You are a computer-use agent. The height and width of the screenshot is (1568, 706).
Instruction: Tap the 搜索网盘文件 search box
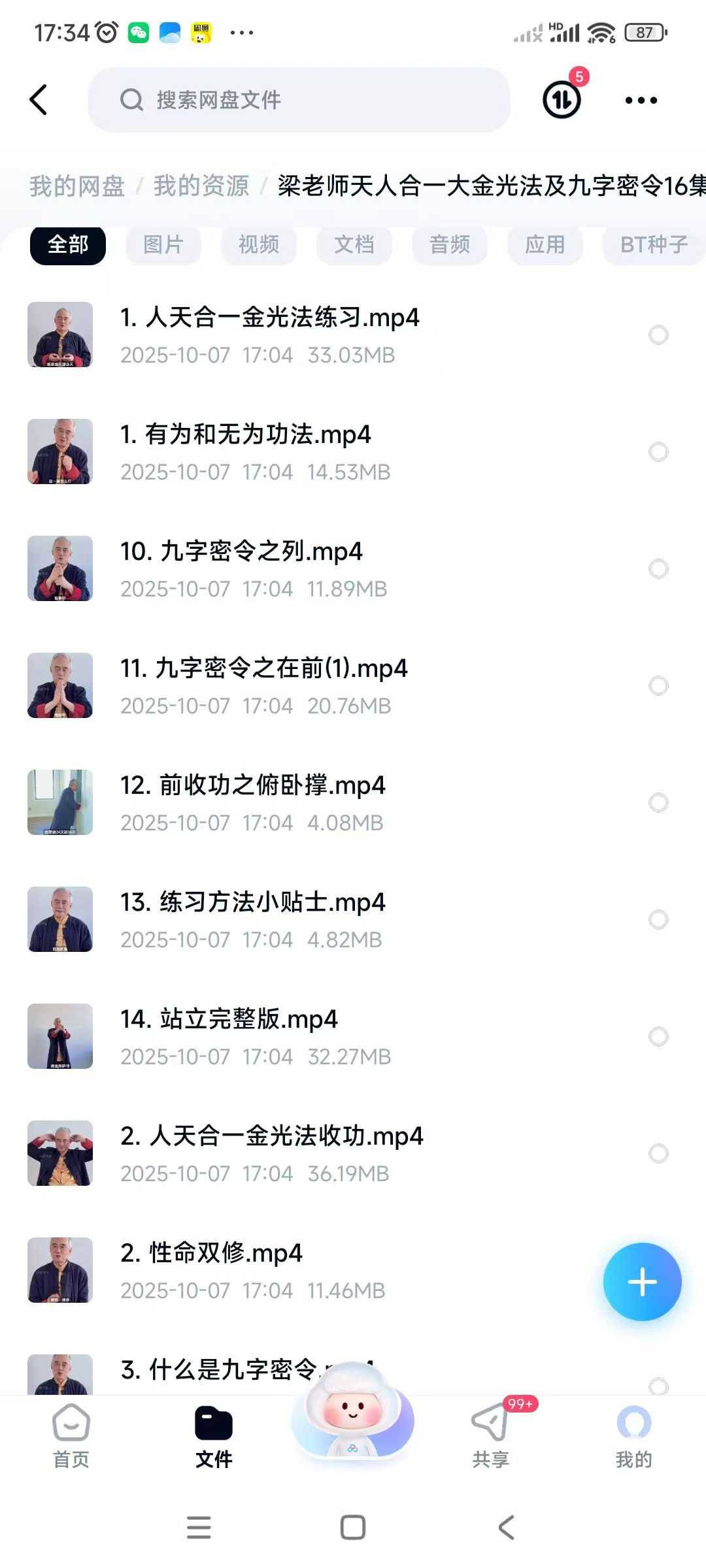click(x=298, y=100)
